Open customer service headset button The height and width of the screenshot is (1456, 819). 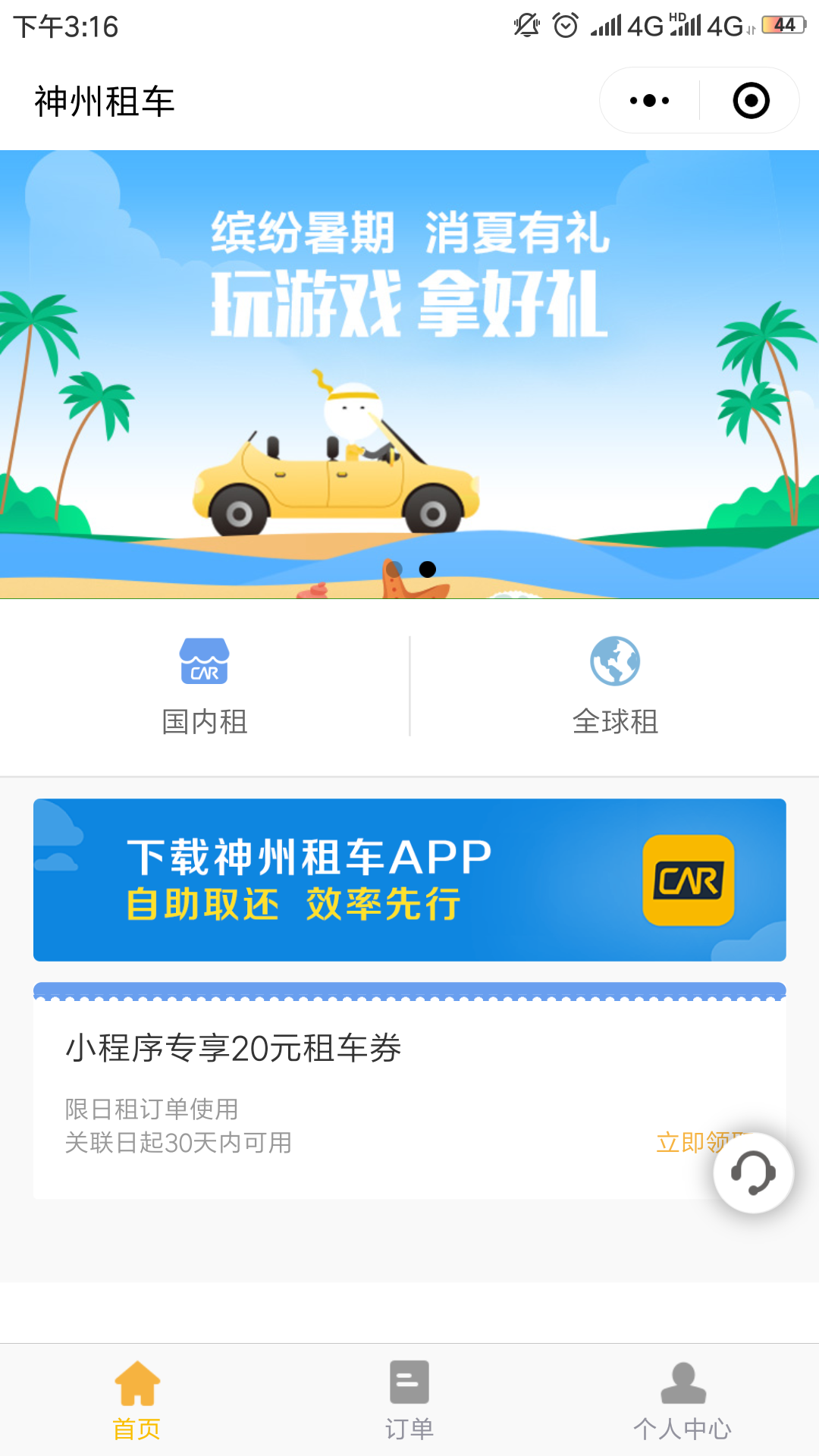pos(753,1173)
